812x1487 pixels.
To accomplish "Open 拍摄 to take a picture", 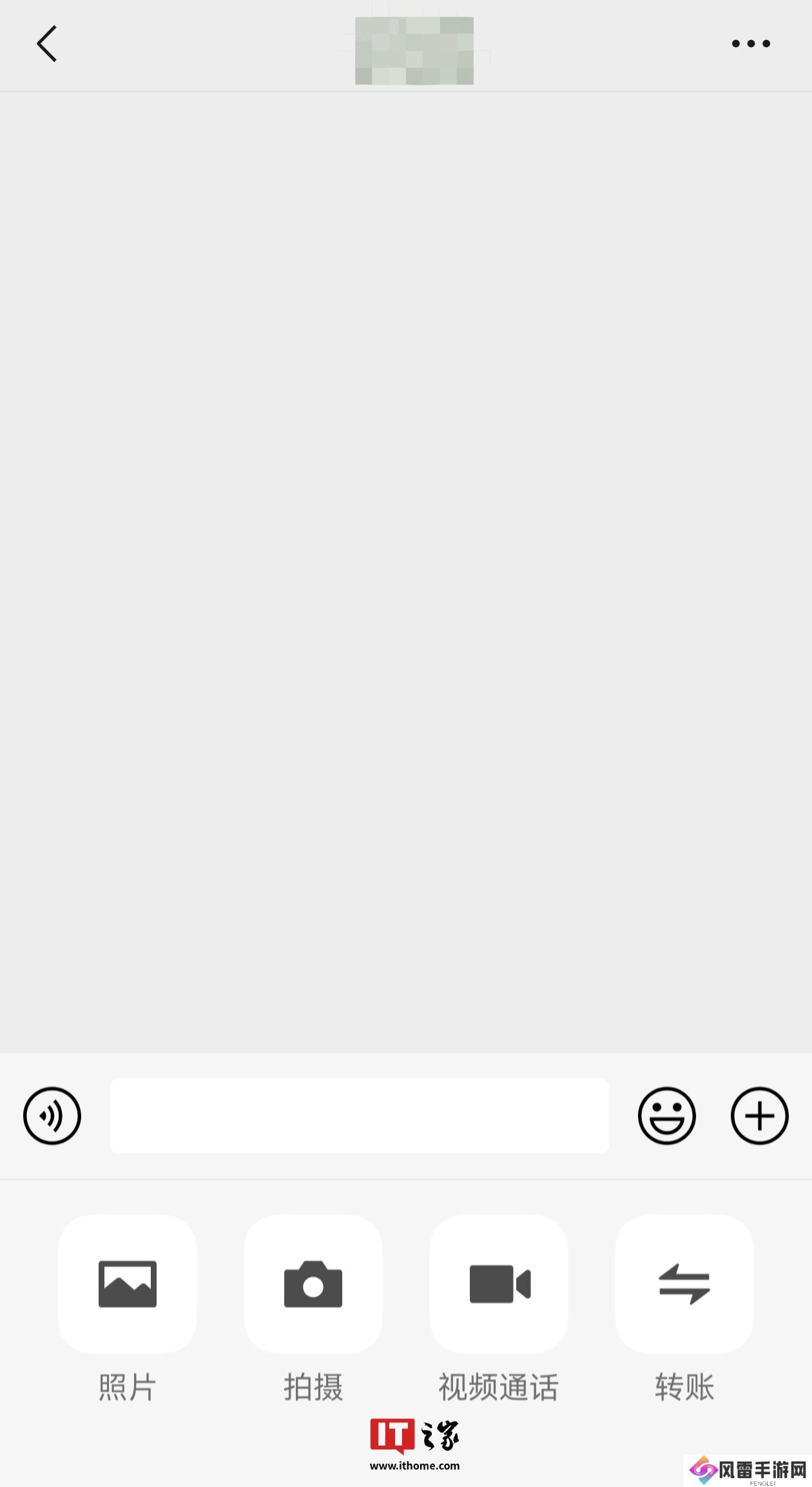I will (x=313, y=1284).
